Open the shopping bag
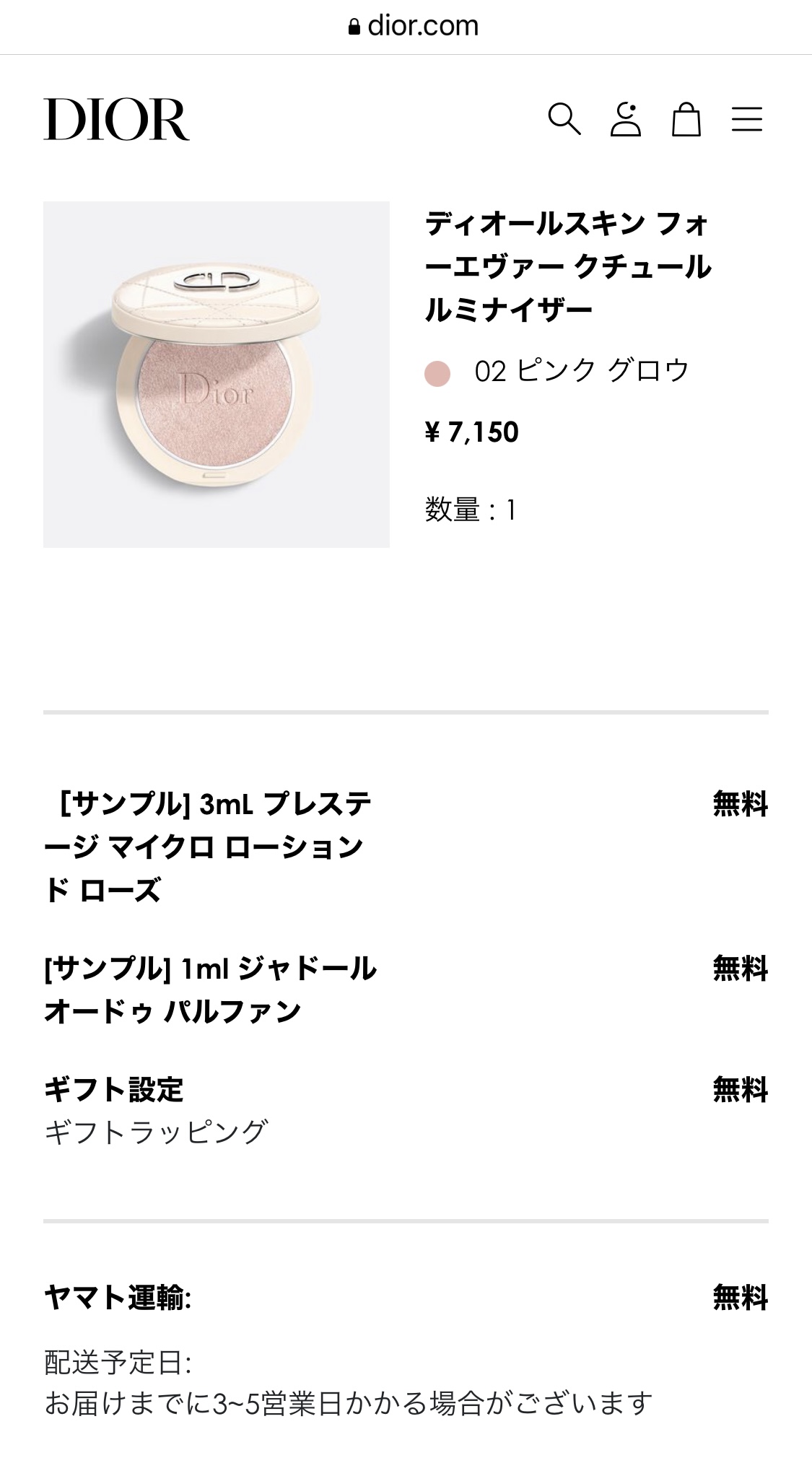Viewport: 812px width, 1463px height. [686, 119]
